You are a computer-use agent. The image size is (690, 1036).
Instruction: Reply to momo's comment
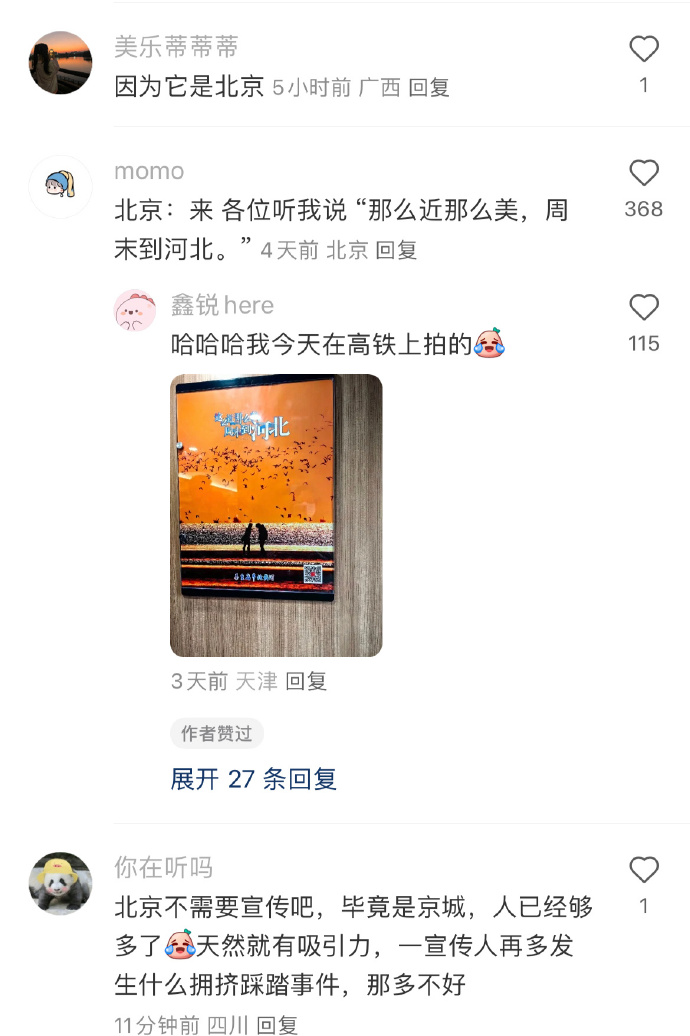click(x=396, y=251)
